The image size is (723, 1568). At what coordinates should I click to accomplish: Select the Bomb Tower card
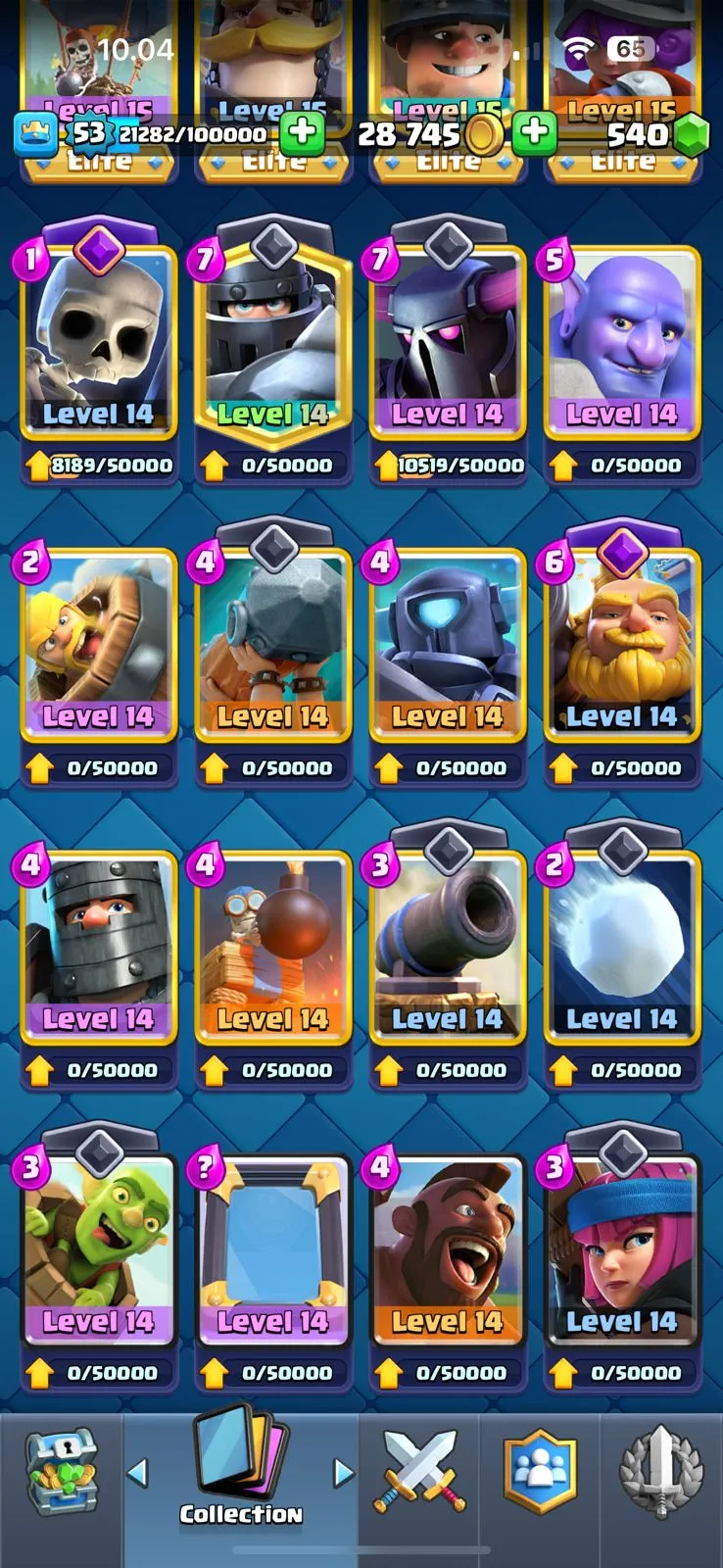coord(272,946)
